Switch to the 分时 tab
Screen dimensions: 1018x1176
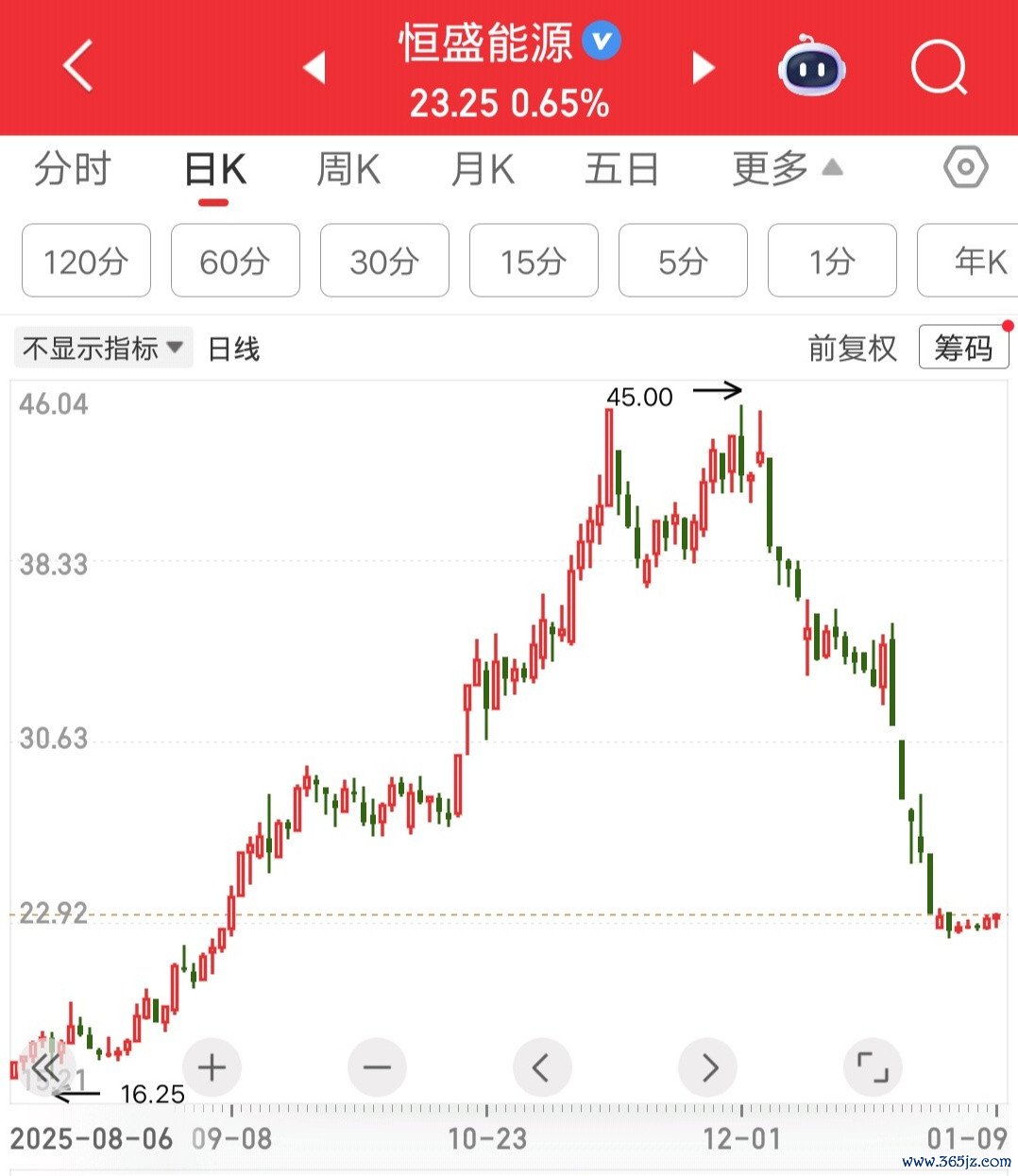(73, 170)
